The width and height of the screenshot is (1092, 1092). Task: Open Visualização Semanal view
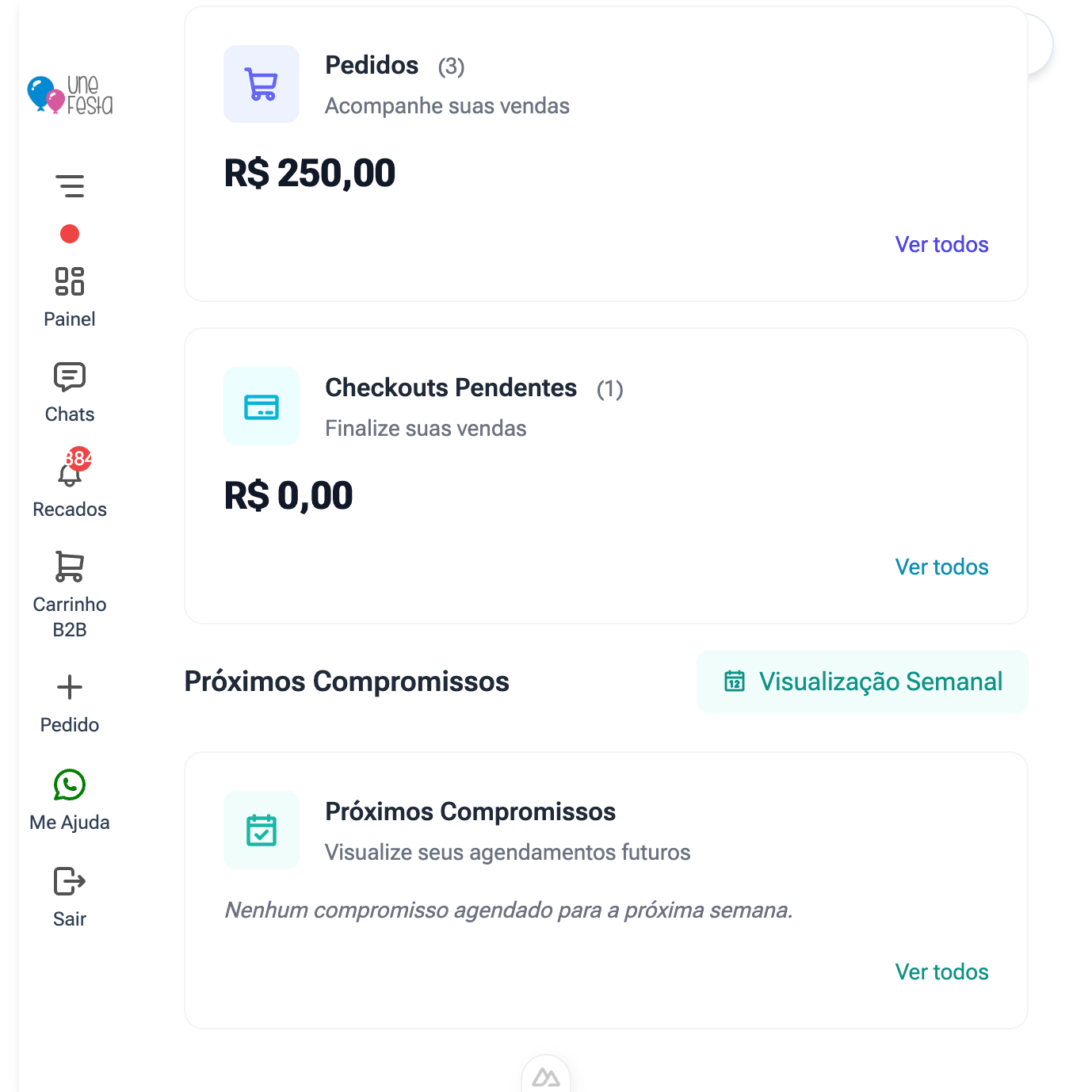pyautogui.click(x=862, y=682)
